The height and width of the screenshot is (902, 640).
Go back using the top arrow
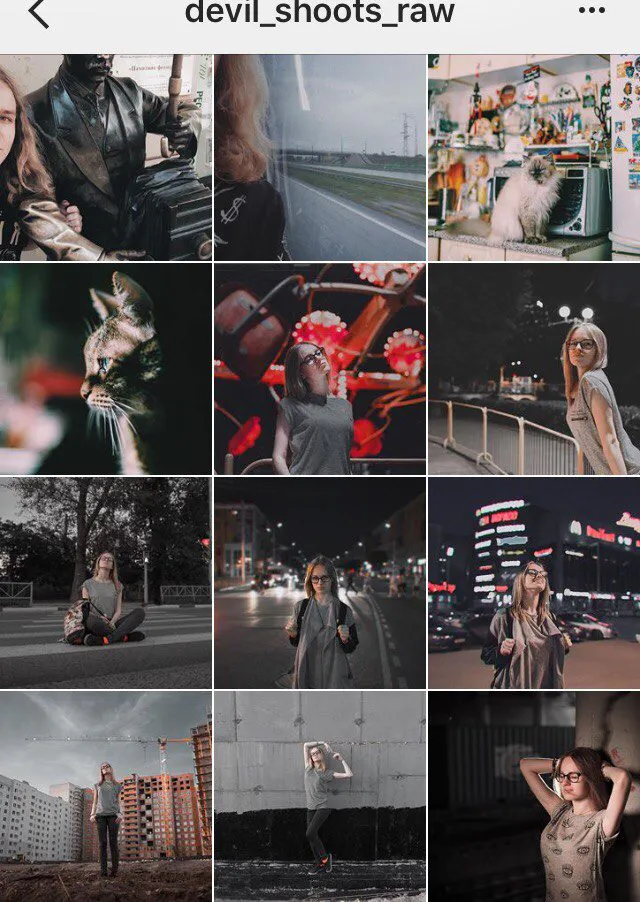pos(38,14)
